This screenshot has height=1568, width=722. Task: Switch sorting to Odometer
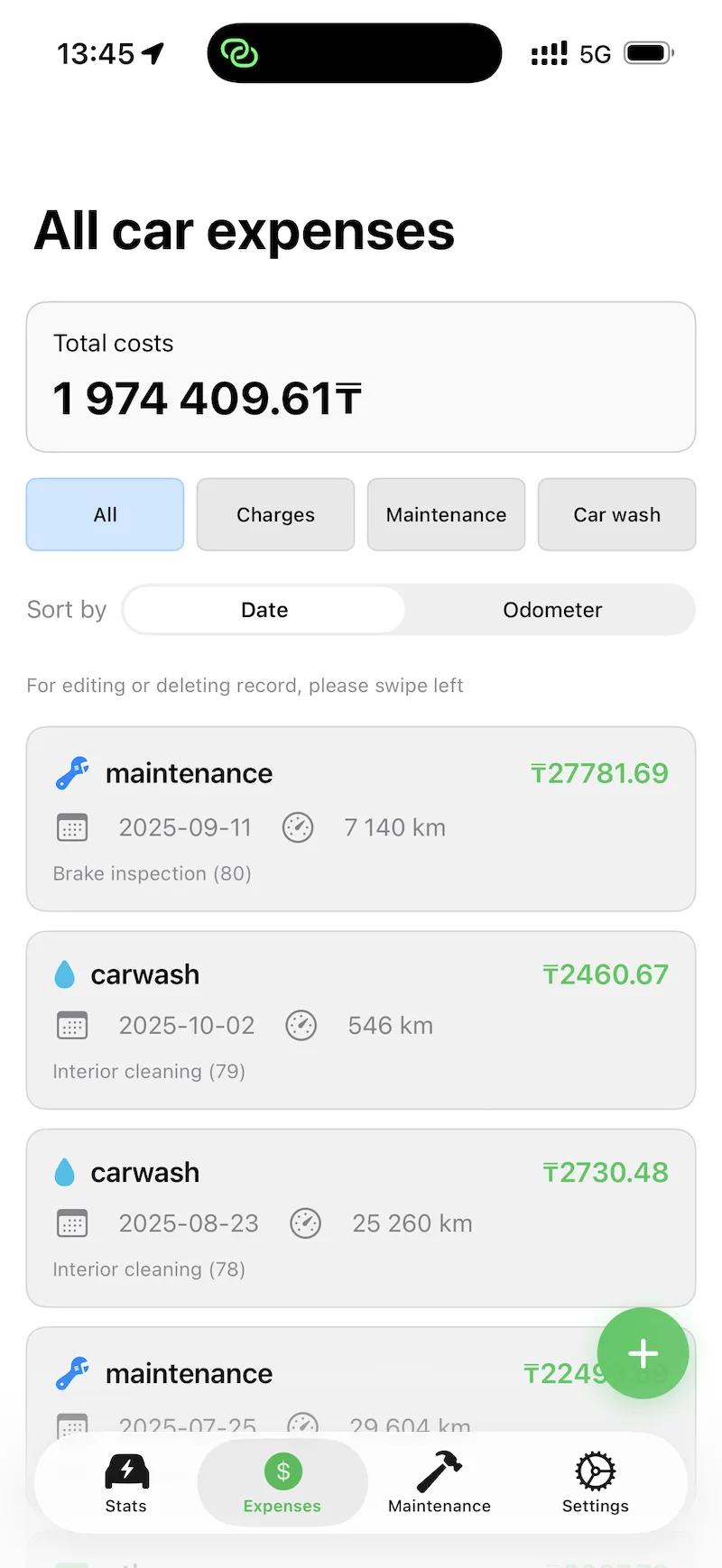[x=552, y=610]
